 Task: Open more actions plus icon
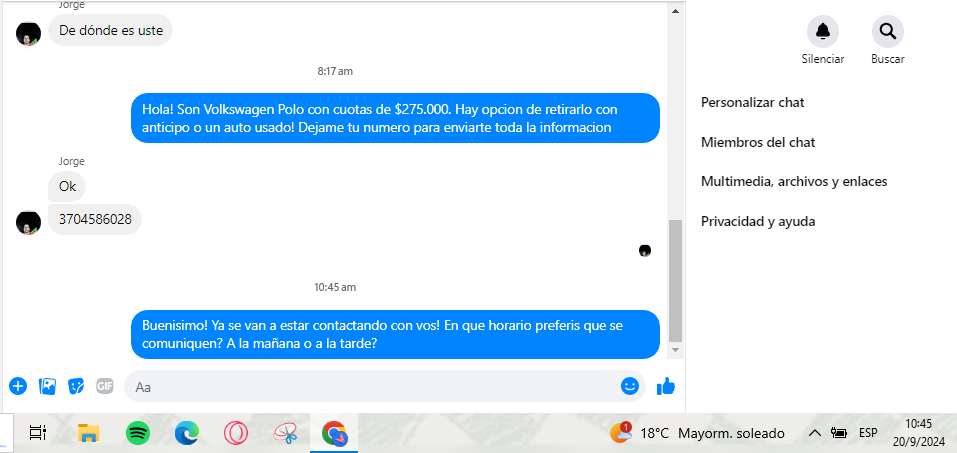click(x=17, y=386)
